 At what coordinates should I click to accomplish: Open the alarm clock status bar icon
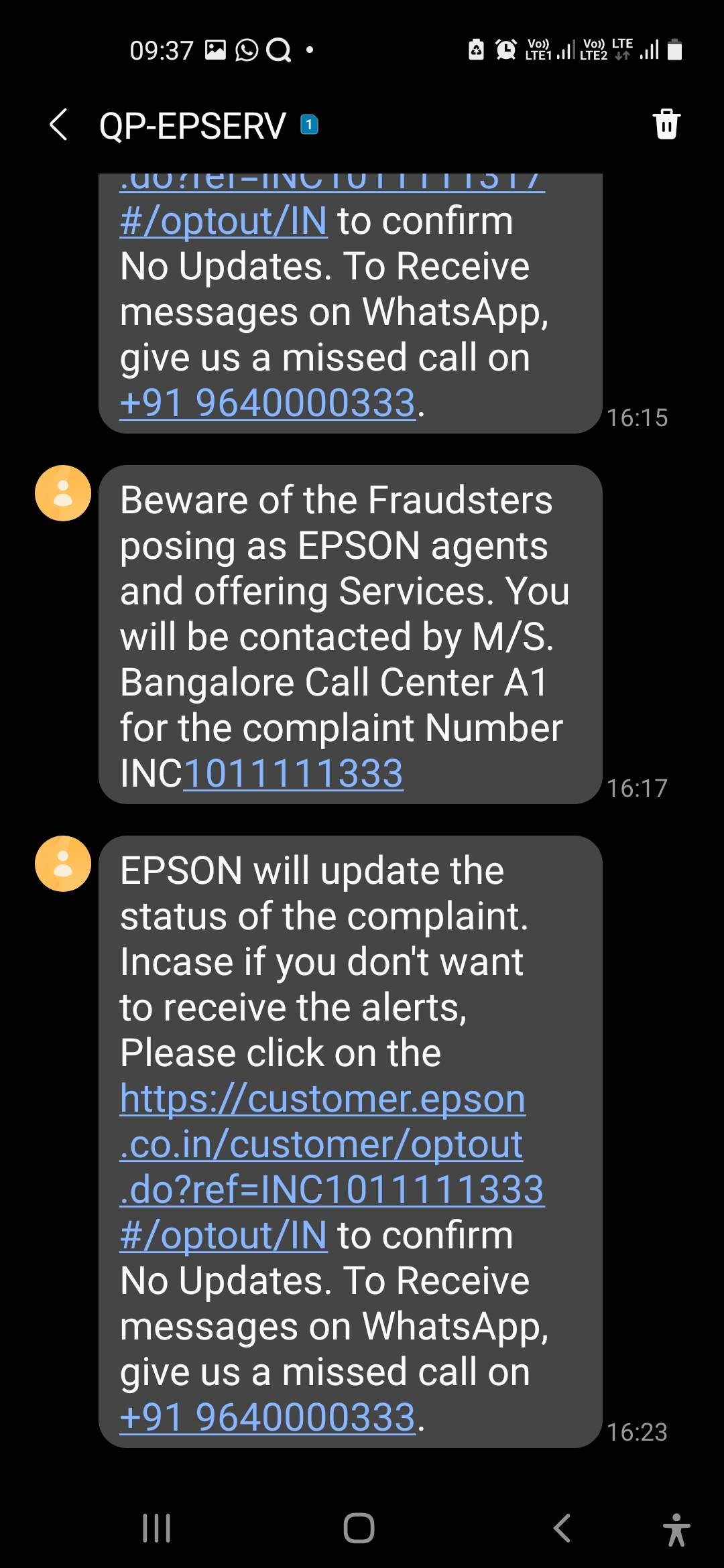(x=506, y=48)
